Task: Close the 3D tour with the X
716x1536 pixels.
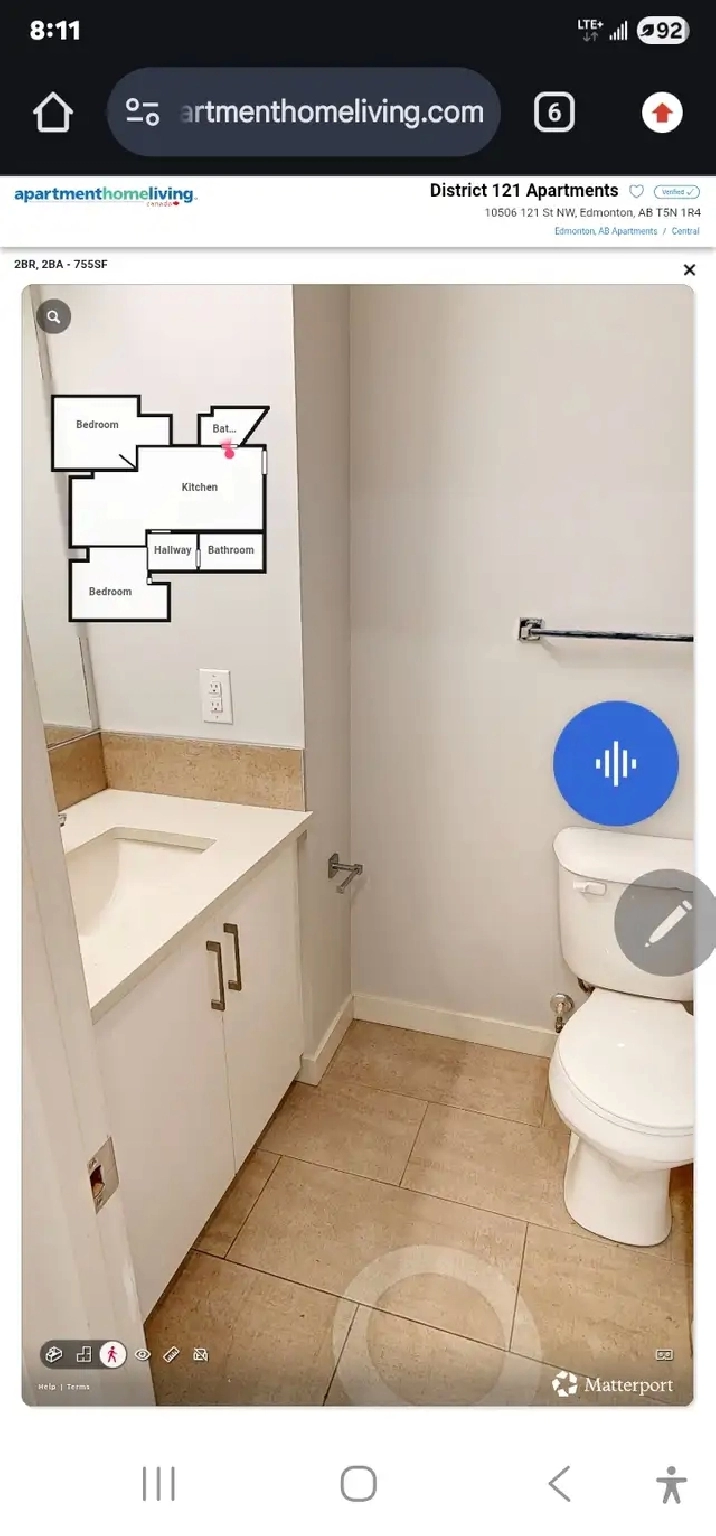Action: [x=688, y=270]
